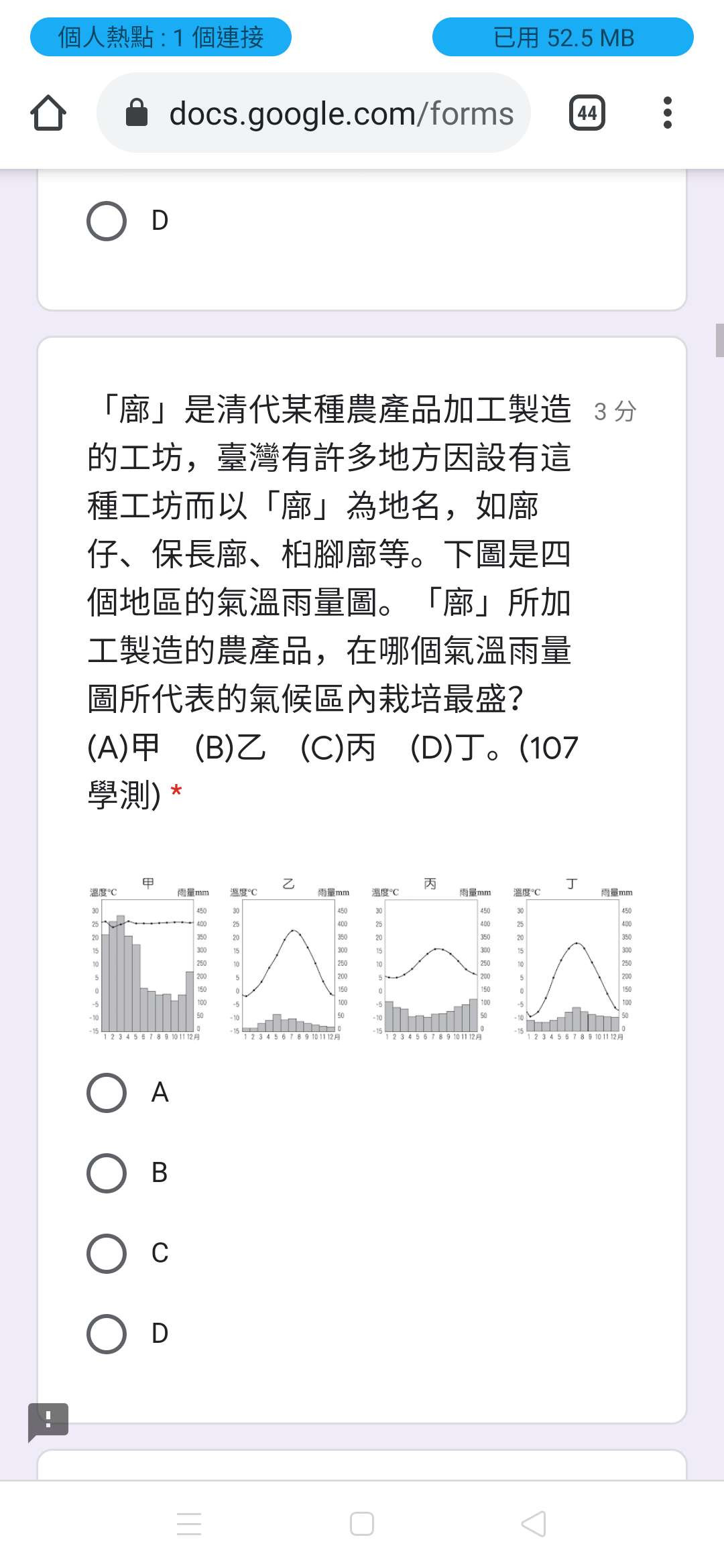Open the tab switcher showing 44 tabs
The image size is (724, 1568).
587,113
